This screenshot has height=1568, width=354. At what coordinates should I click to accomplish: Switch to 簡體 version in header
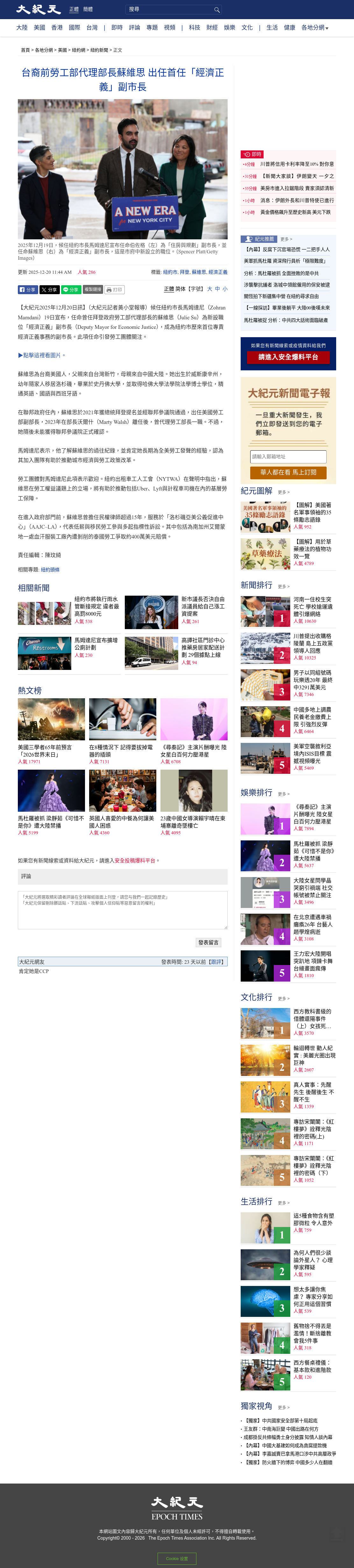pyautogui.click(x=88, y=10)
